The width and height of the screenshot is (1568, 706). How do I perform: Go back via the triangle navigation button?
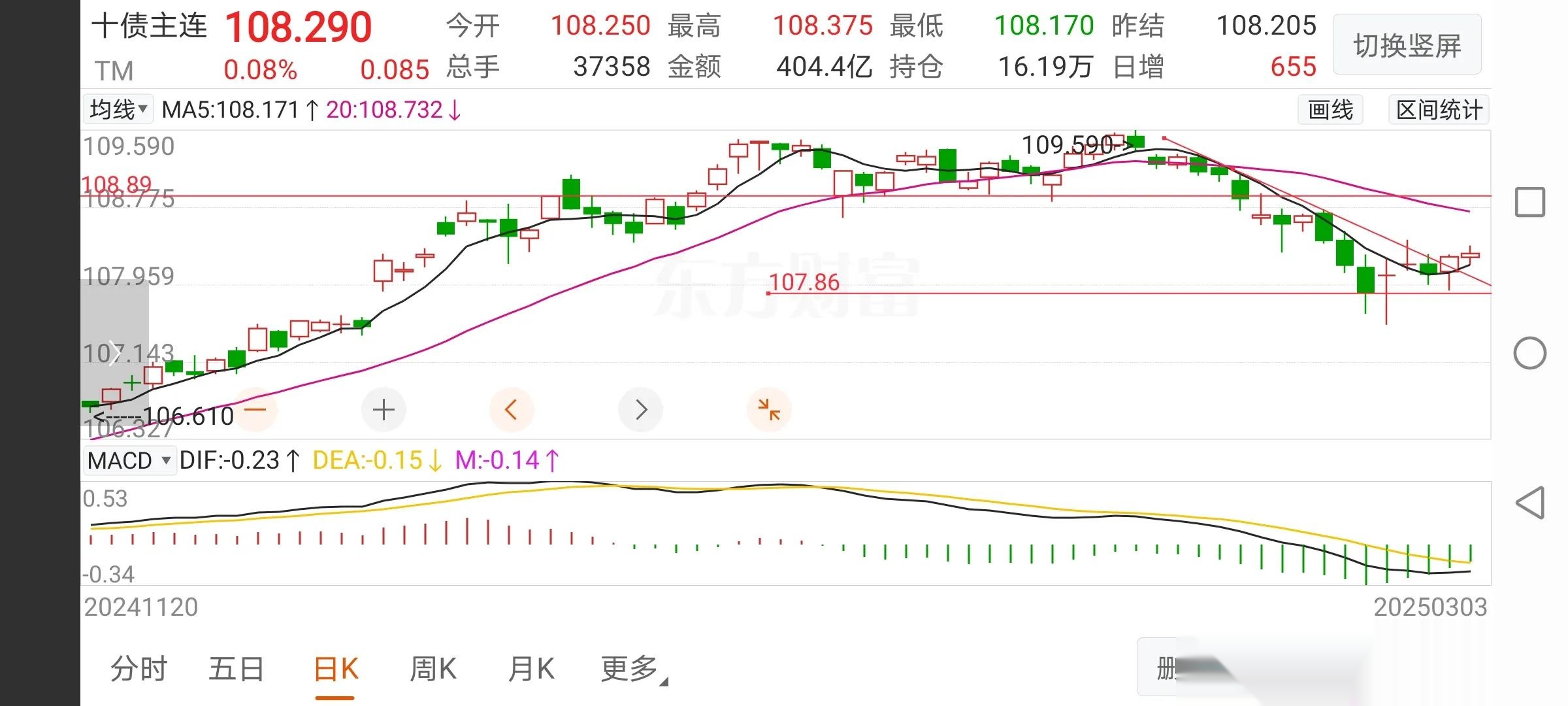coord(1530,503)
